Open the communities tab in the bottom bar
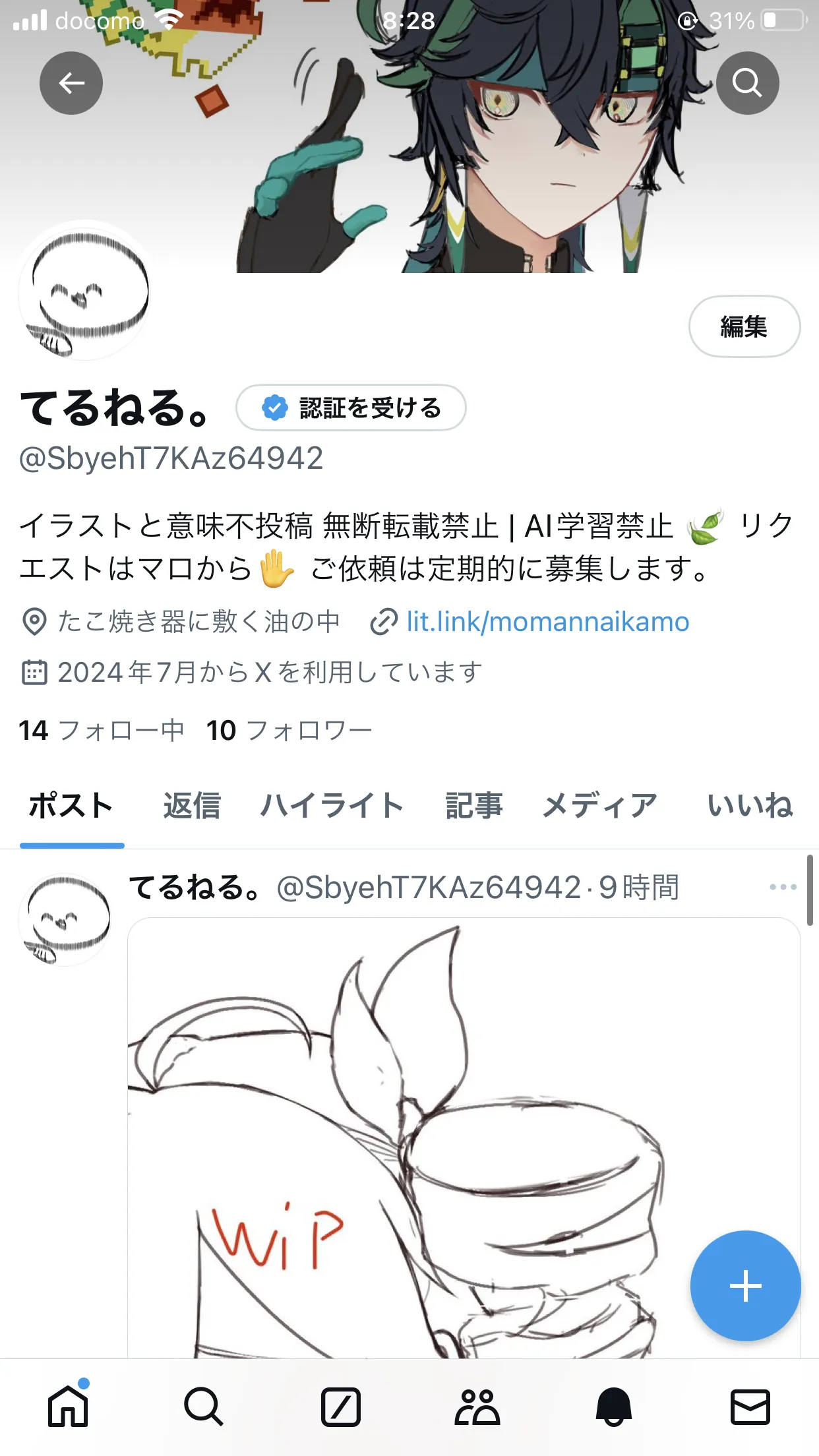819x1456 pixels. coord(477,1407)
